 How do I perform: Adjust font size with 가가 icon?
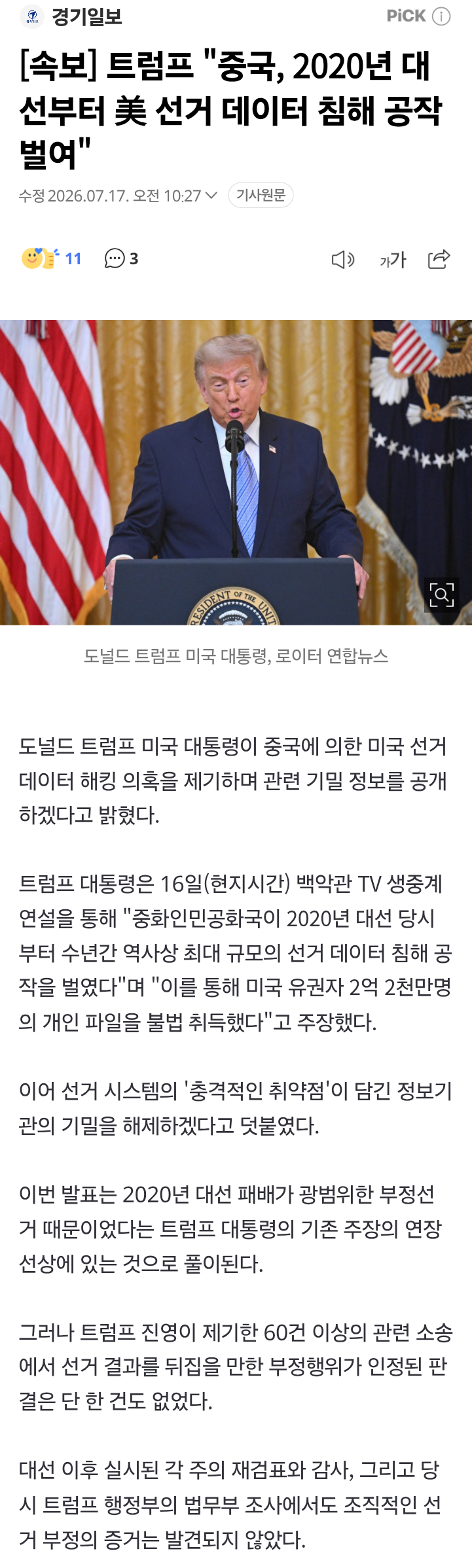(393, 260)
